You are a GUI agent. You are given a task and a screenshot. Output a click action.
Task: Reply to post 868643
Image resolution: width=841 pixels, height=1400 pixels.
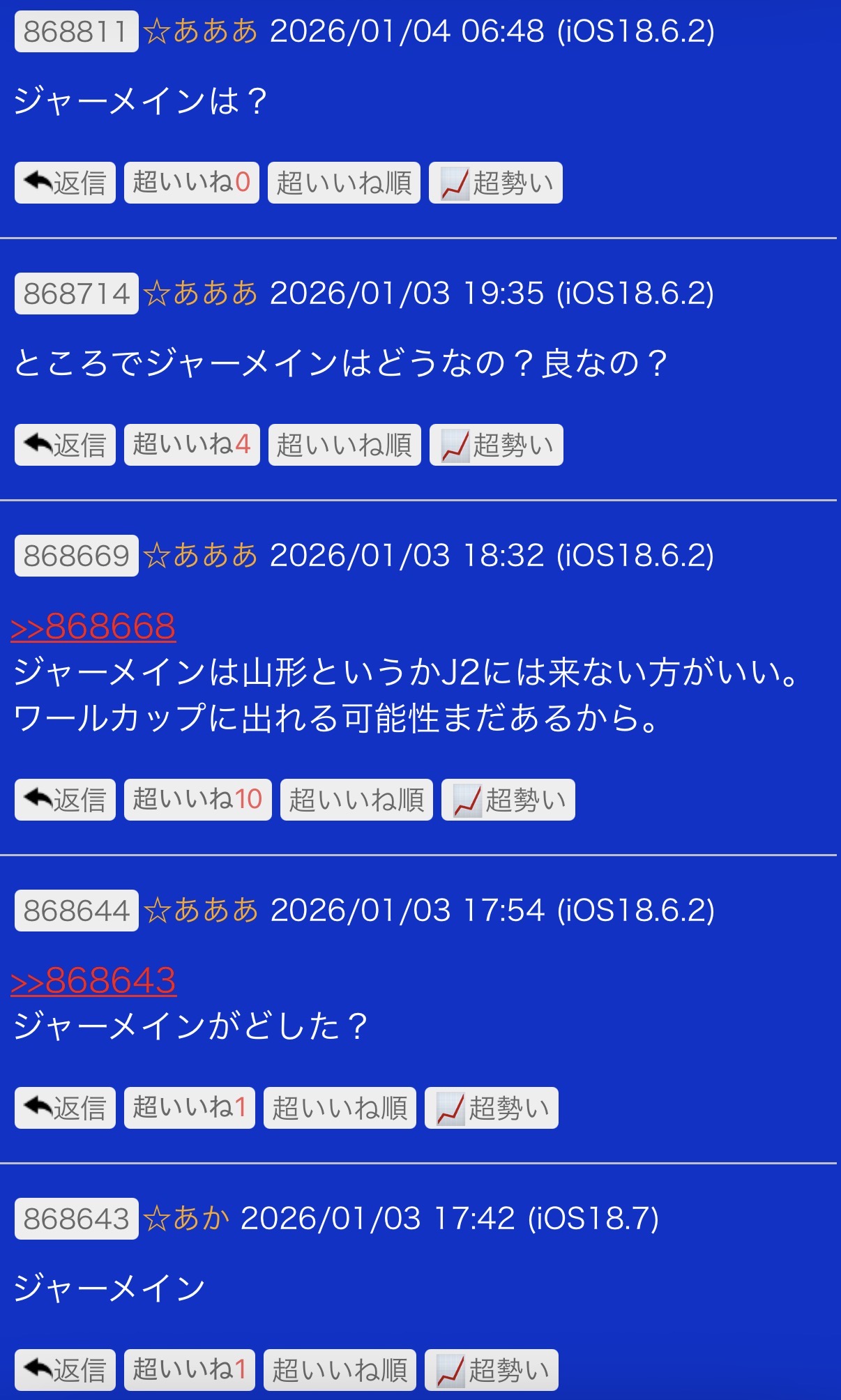(65, 1370)
